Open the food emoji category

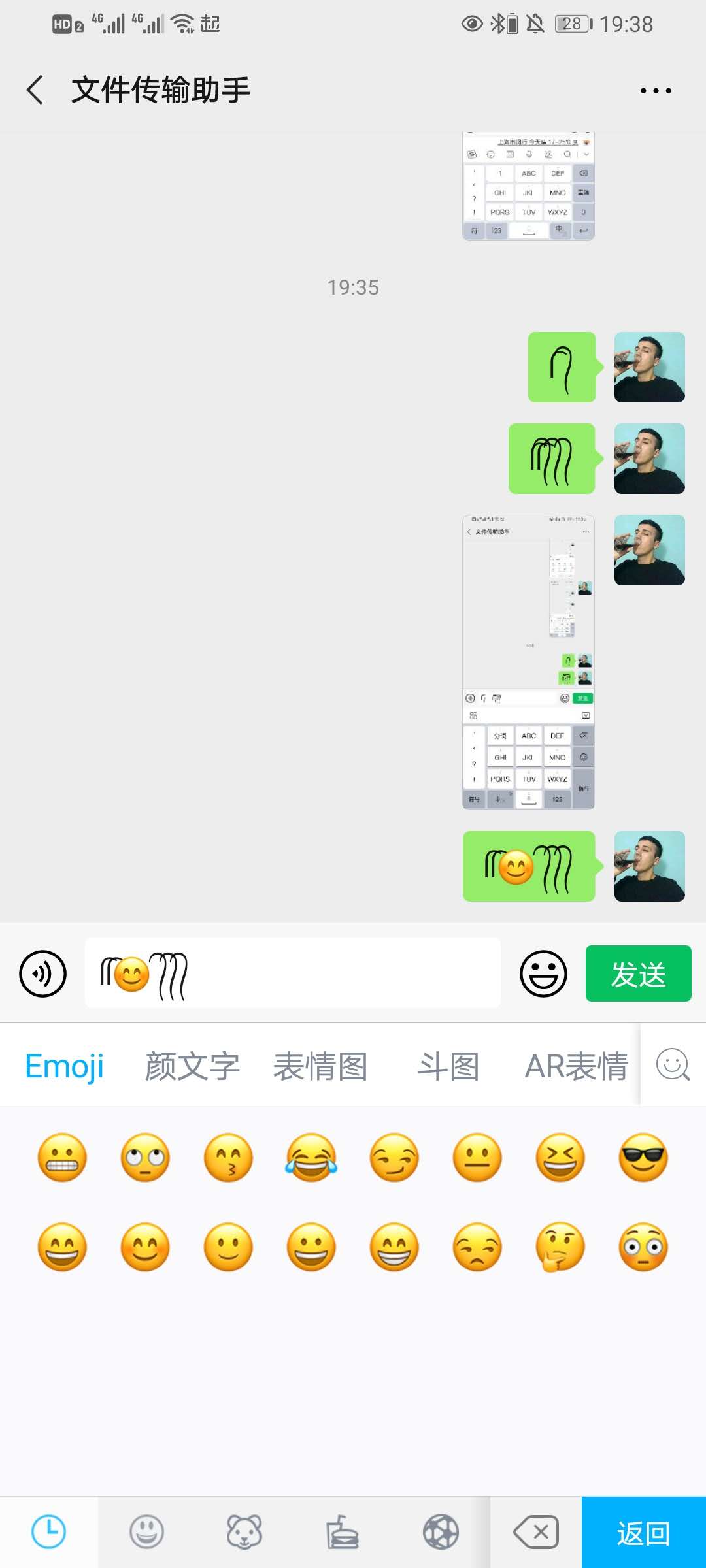(343, 1532)
